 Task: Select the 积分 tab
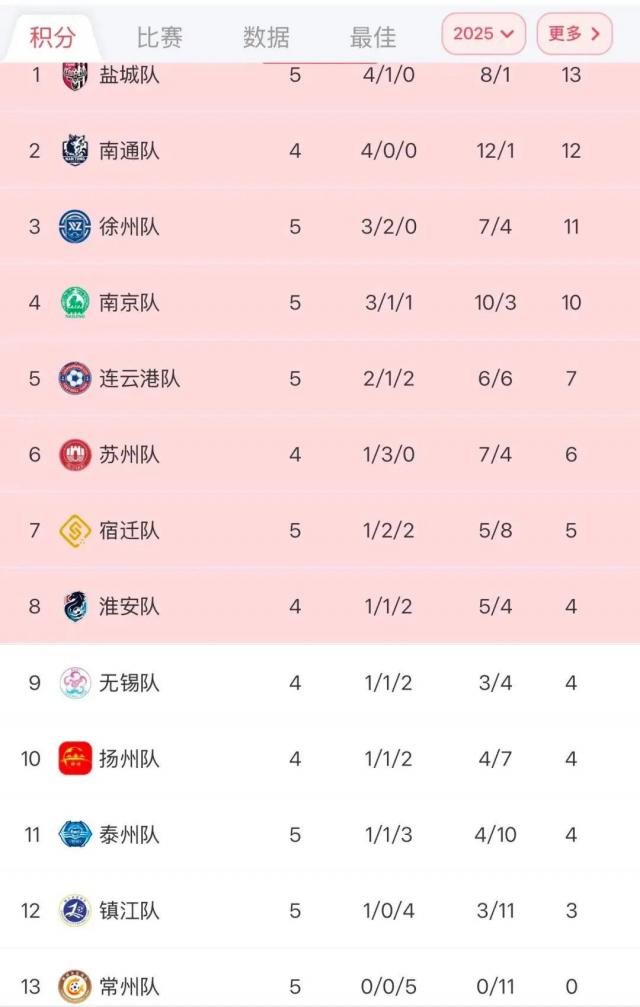coord(52,37)
